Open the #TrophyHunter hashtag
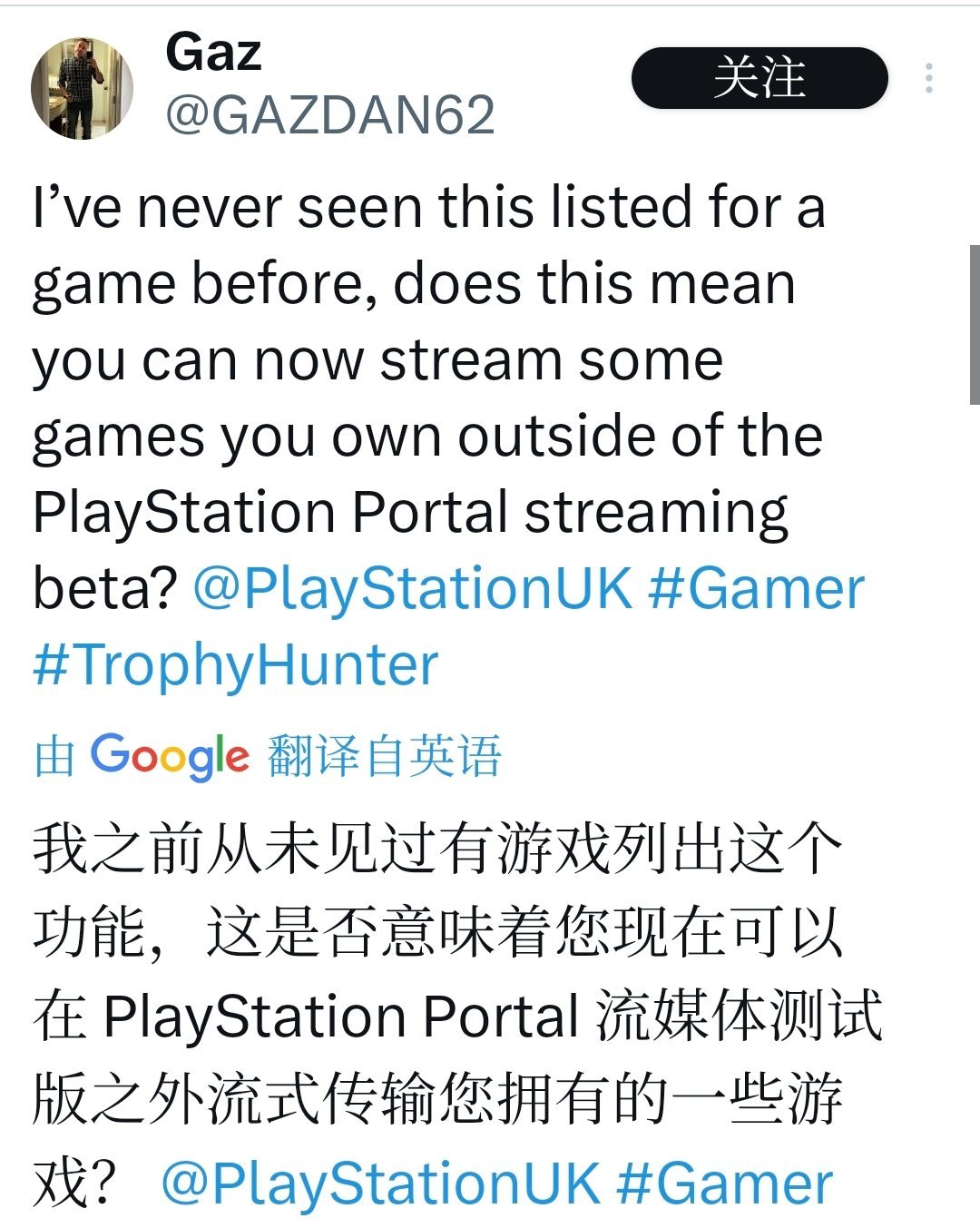The height and width of the screenshot is (1228, 980). tap(236, 664)
